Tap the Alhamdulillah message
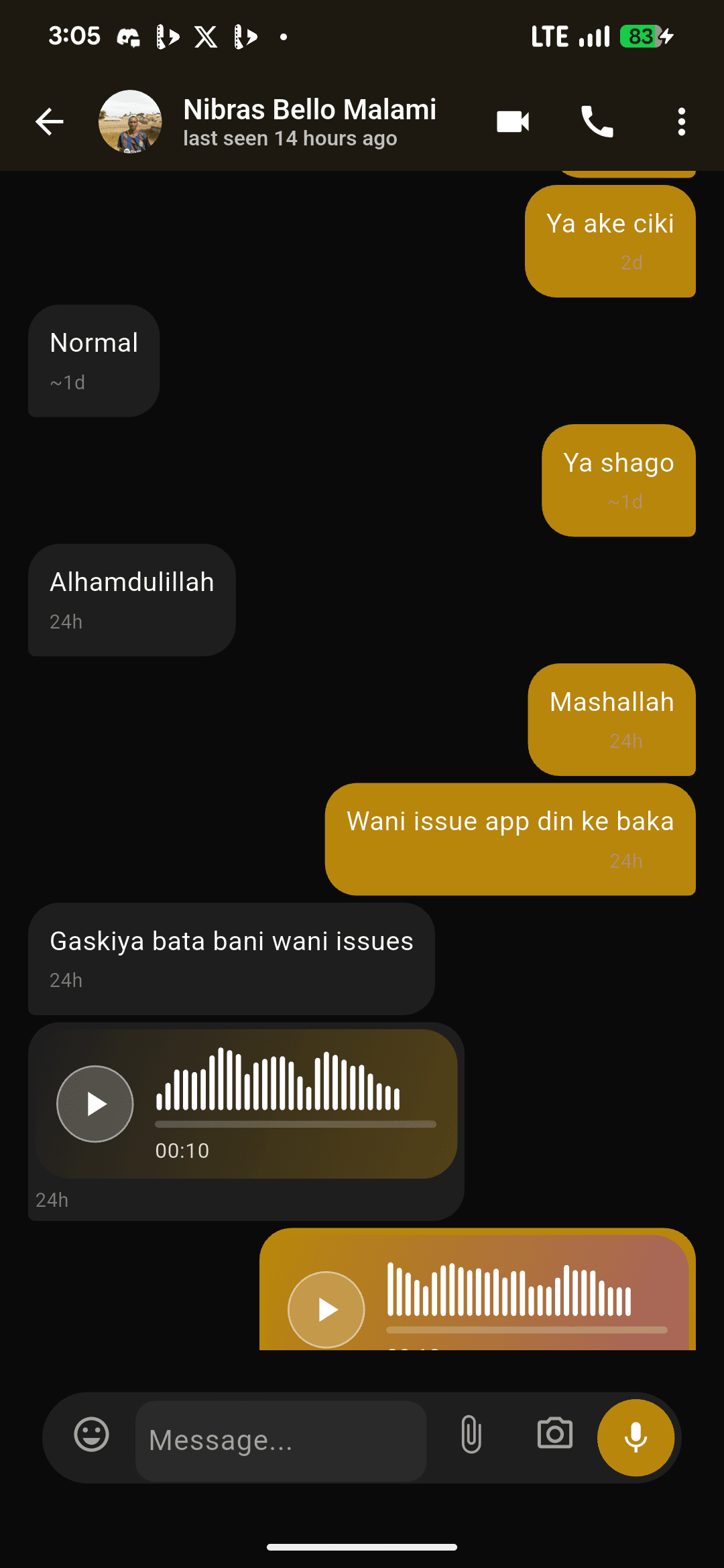724x1568 pixels. click(x=131, y=582)
